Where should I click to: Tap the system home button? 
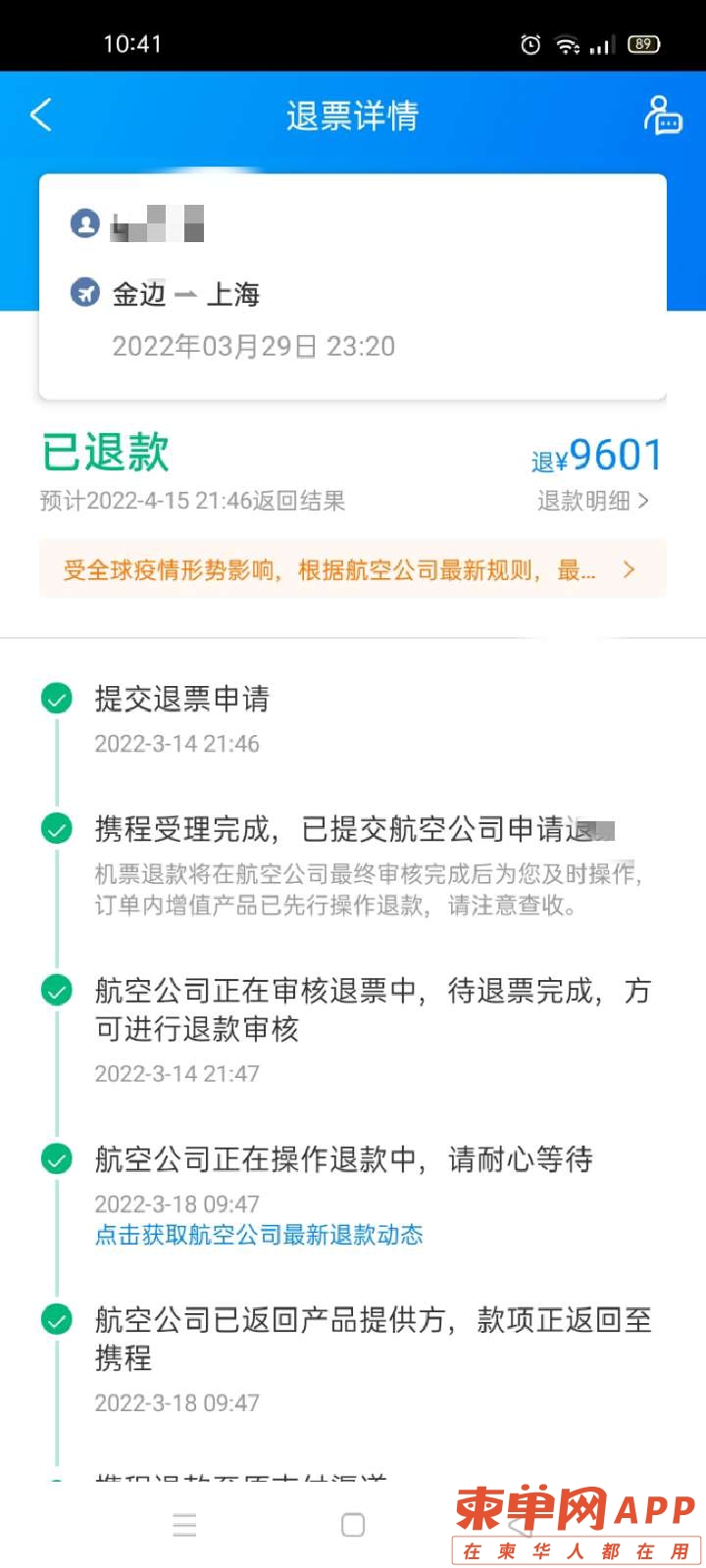tap(353, 1525)
